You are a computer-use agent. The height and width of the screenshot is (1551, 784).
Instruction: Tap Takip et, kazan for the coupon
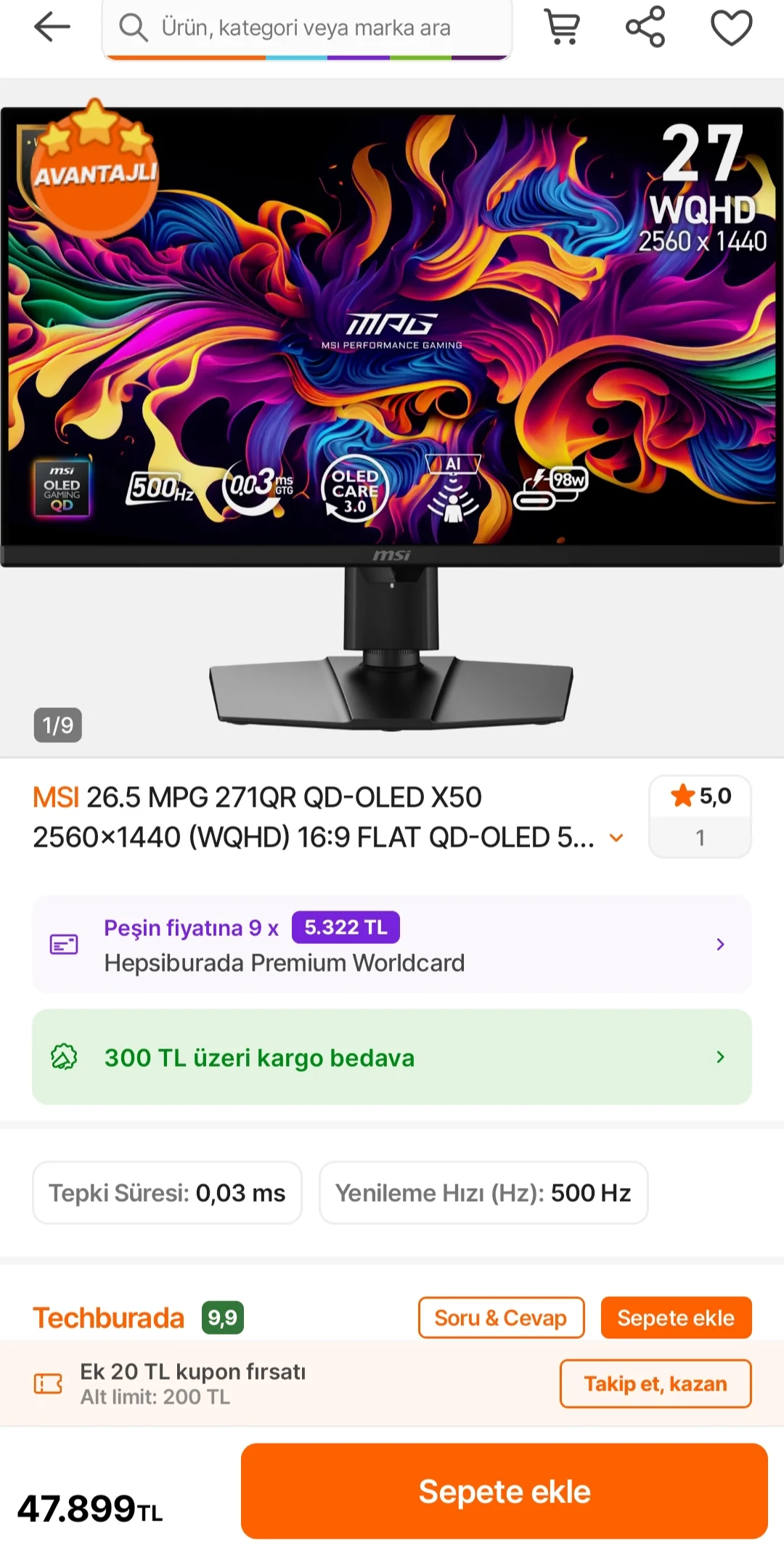[x=656, y=1384]
